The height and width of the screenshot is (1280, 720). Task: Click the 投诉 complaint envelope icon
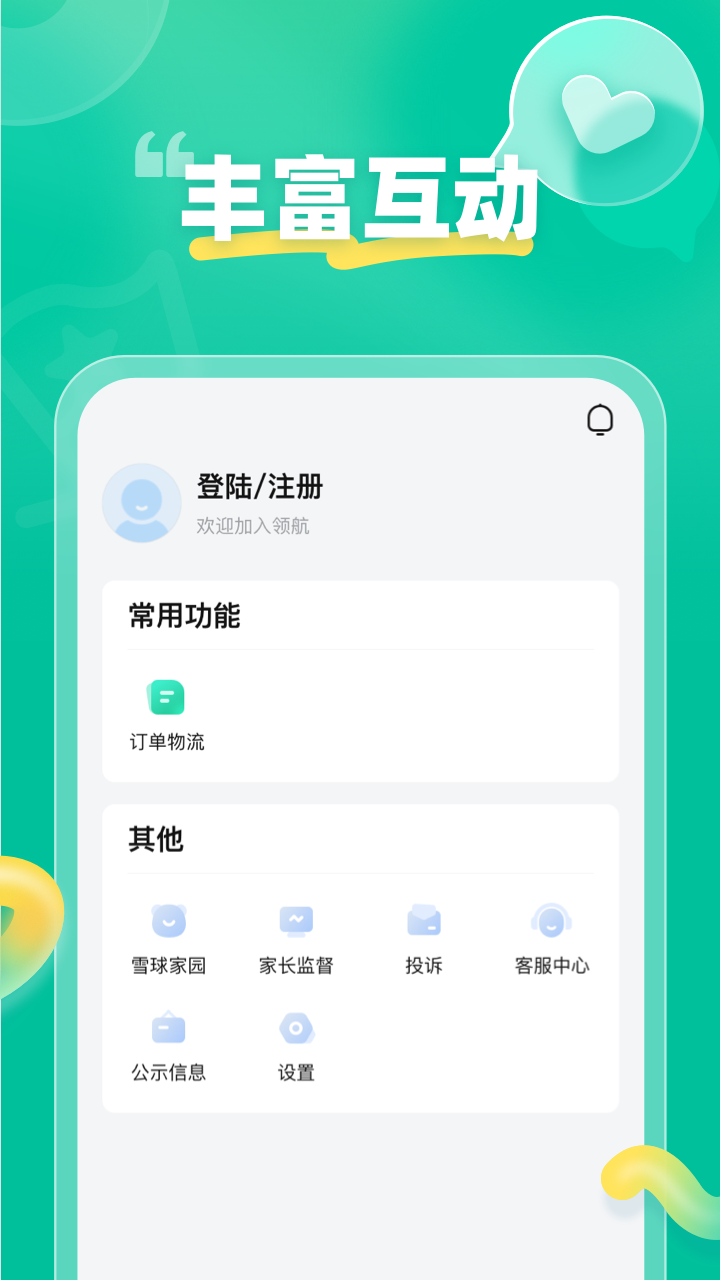[424, 919]
